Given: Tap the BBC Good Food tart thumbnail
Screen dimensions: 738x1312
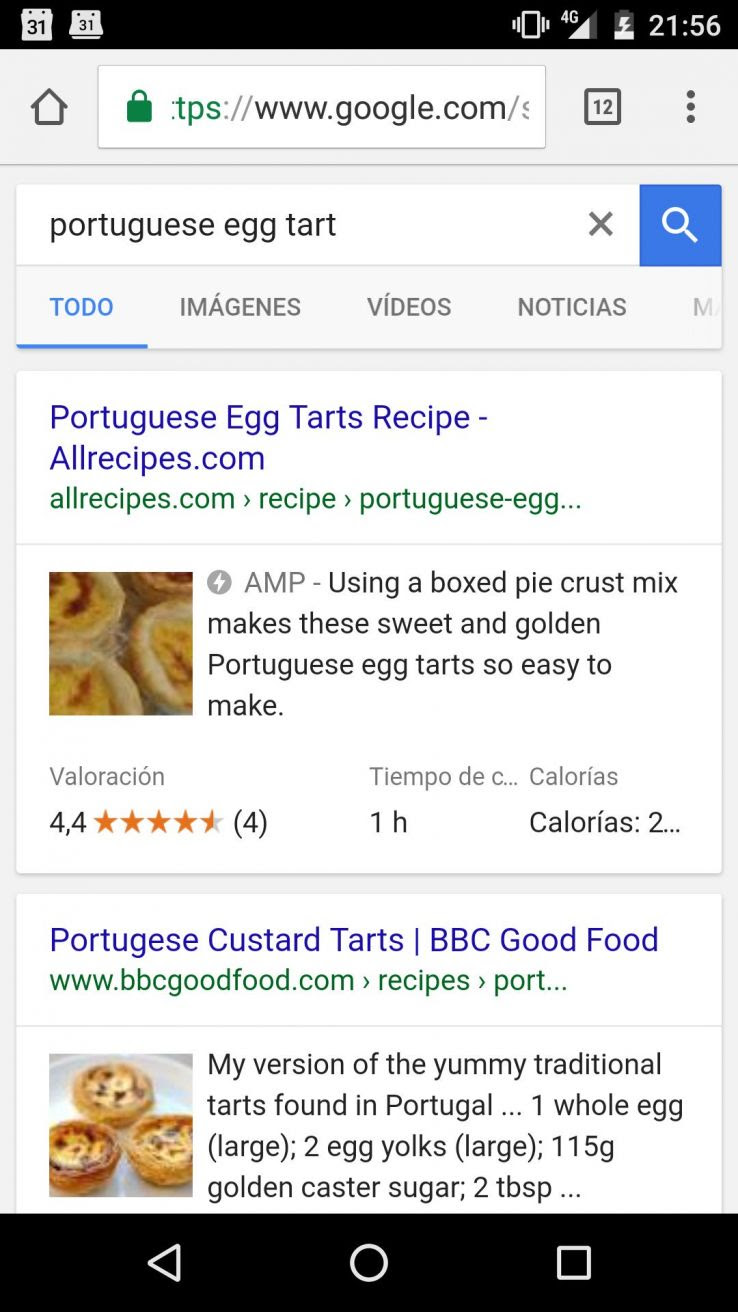Looking at the screenshot, I should tap(121, 1125).
